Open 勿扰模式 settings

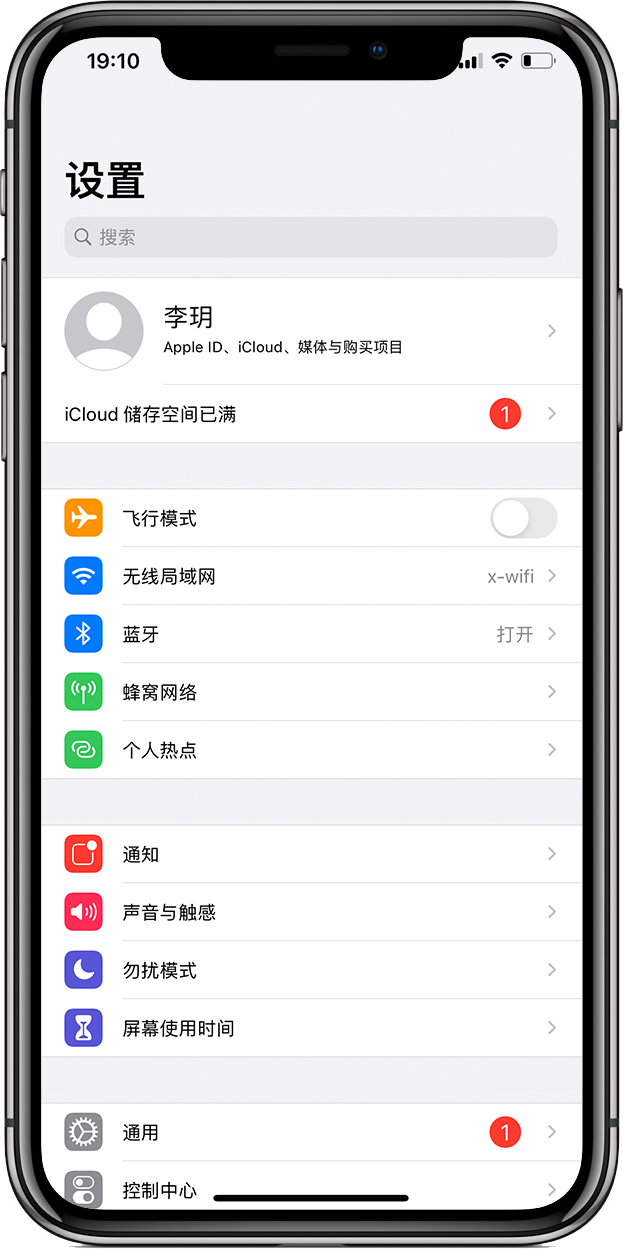pos(310,970)
